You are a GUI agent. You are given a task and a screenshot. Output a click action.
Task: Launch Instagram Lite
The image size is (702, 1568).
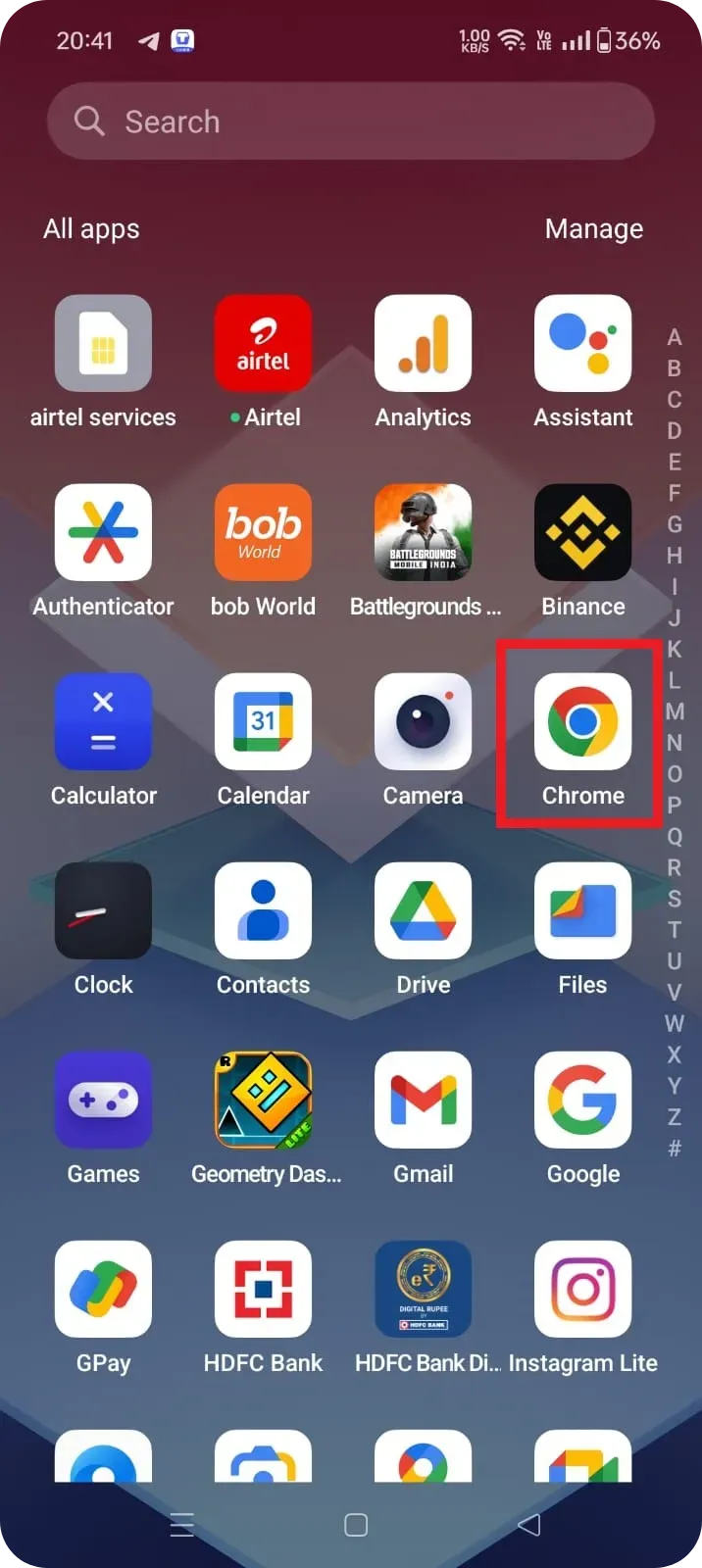pyautogui.click(x=582, y=1289)
